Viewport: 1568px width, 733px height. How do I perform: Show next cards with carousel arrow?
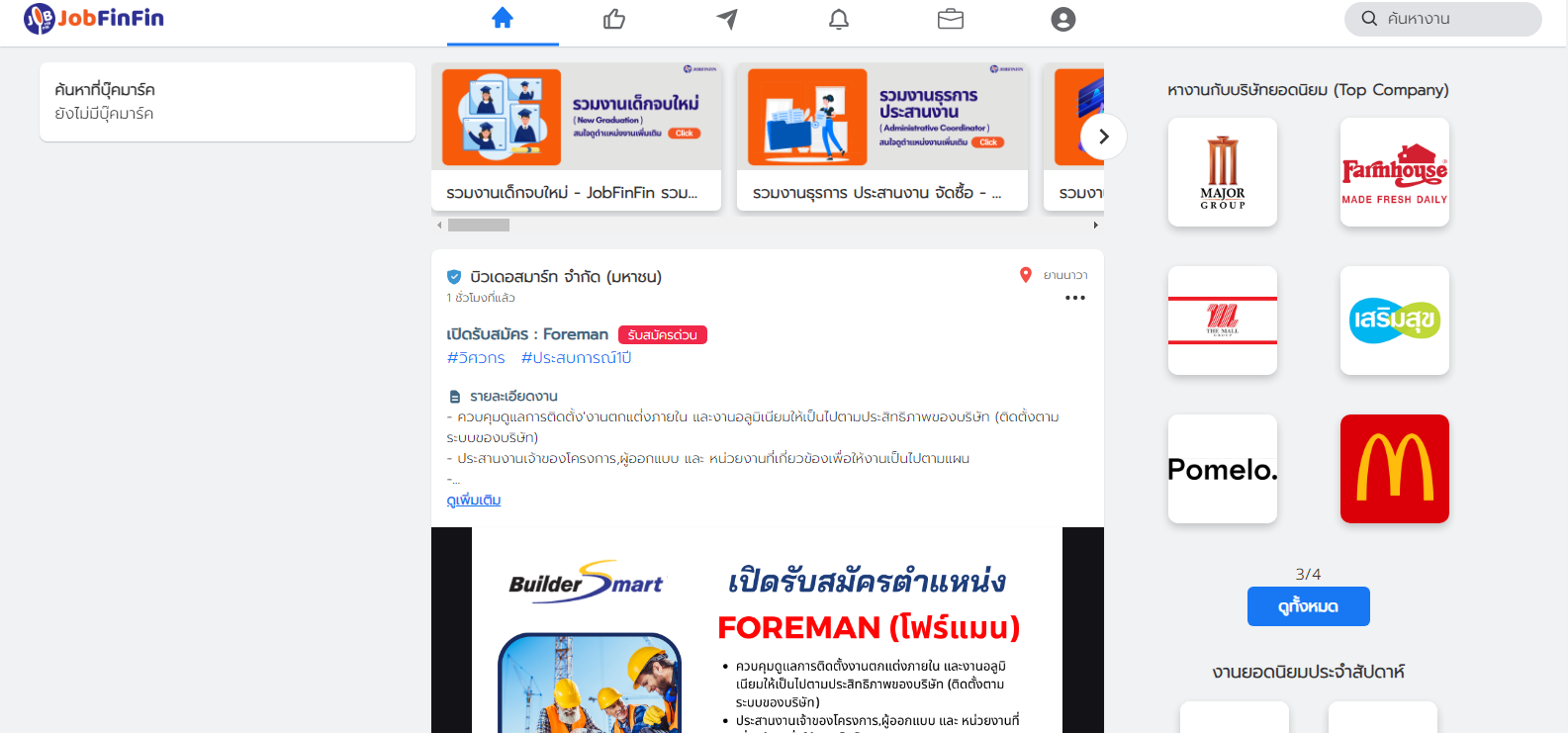pos(1104,137)
